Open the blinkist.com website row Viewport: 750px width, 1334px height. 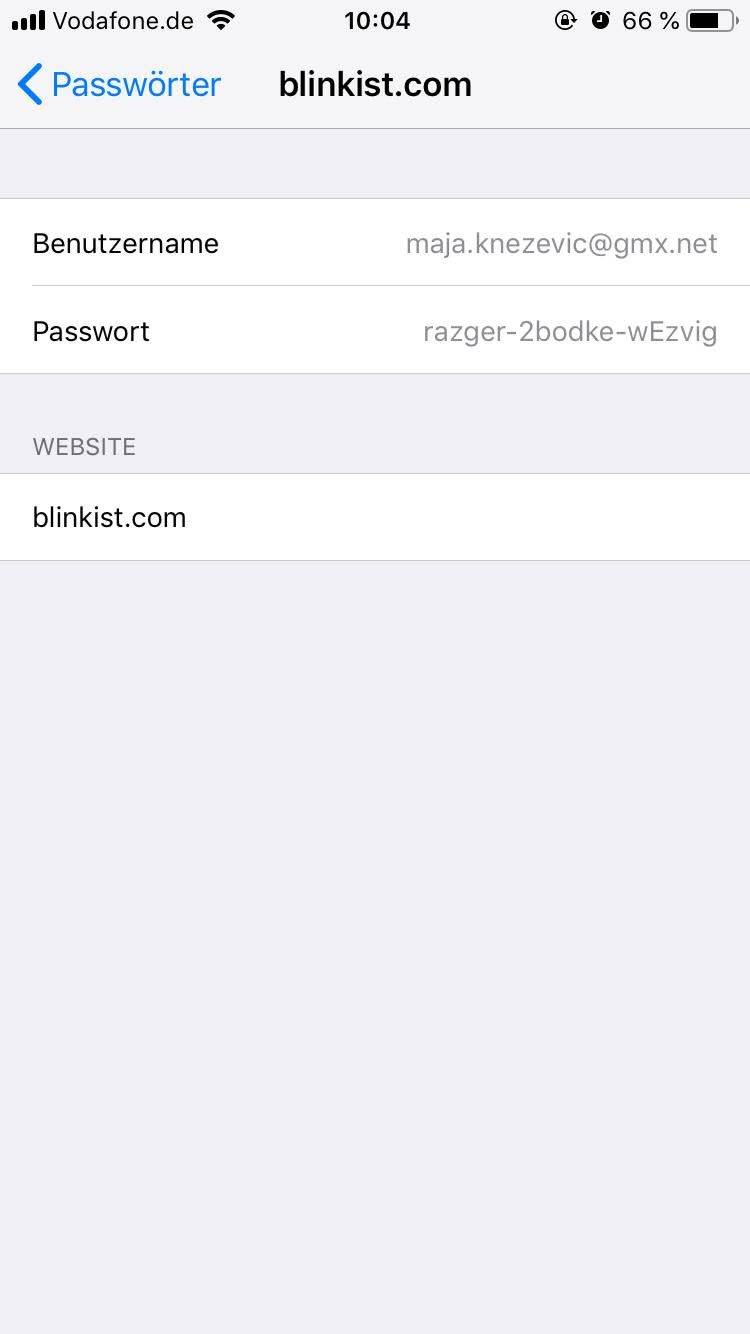[375, 517]
